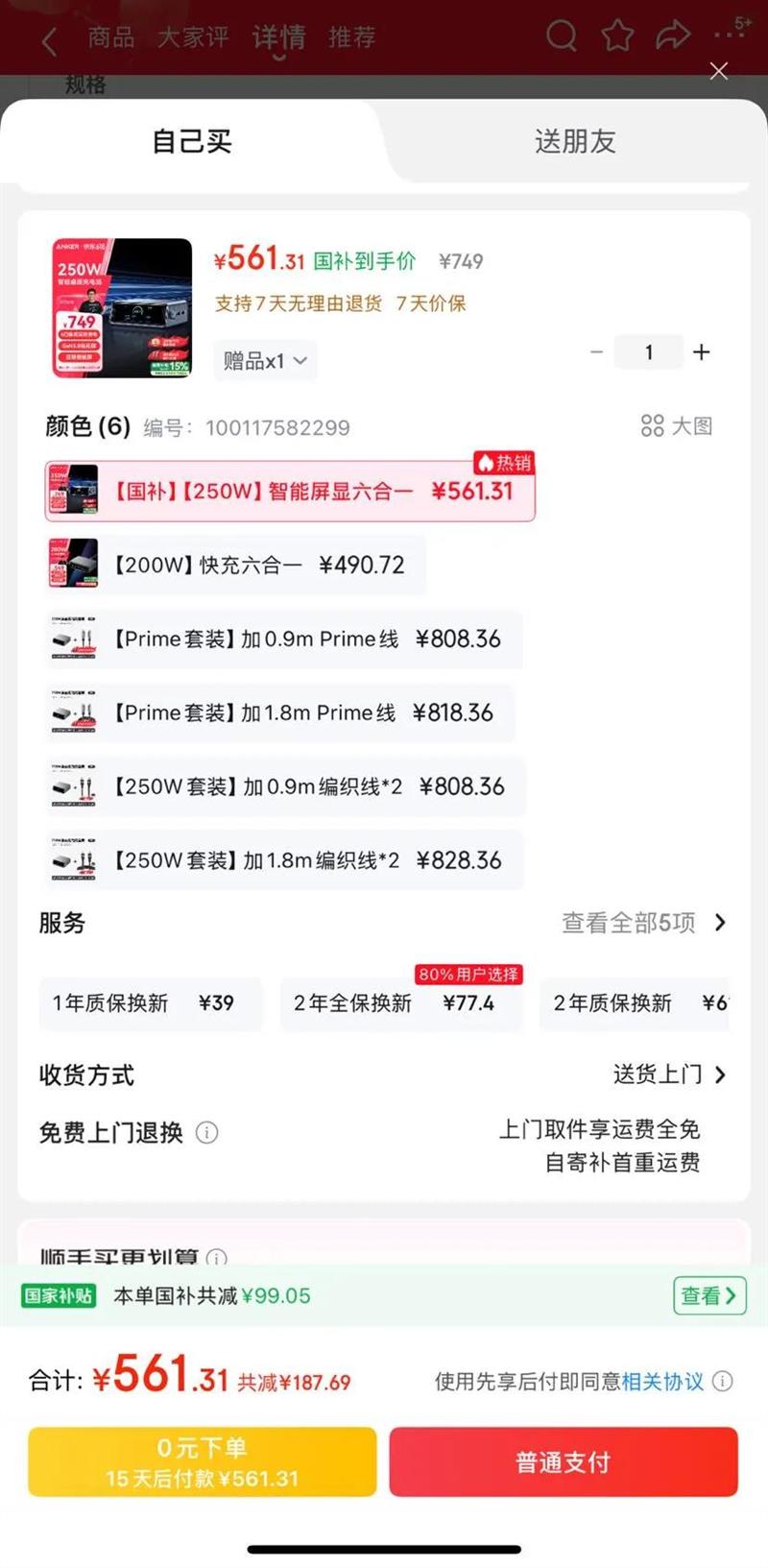This screenshot has width=768, height=1568.
Task: Choose 【Prime套装】加0.9m Prime线
Action: click(284, 639)
